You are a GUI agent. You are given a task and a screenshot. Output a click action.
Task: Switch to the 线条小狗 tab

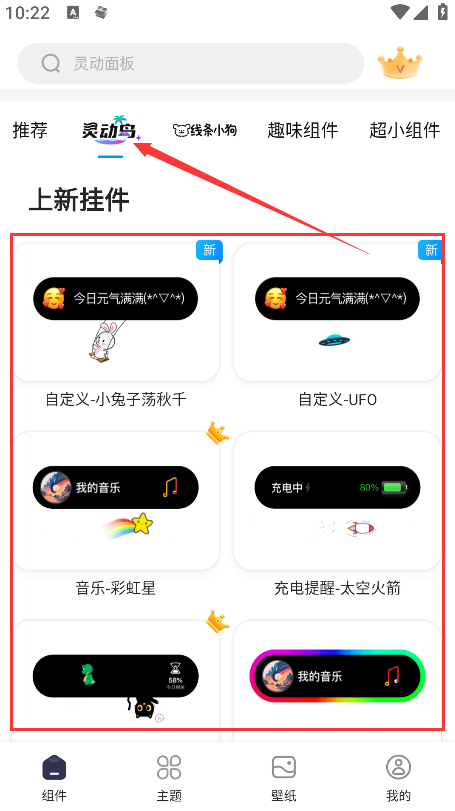click(205, 130)
